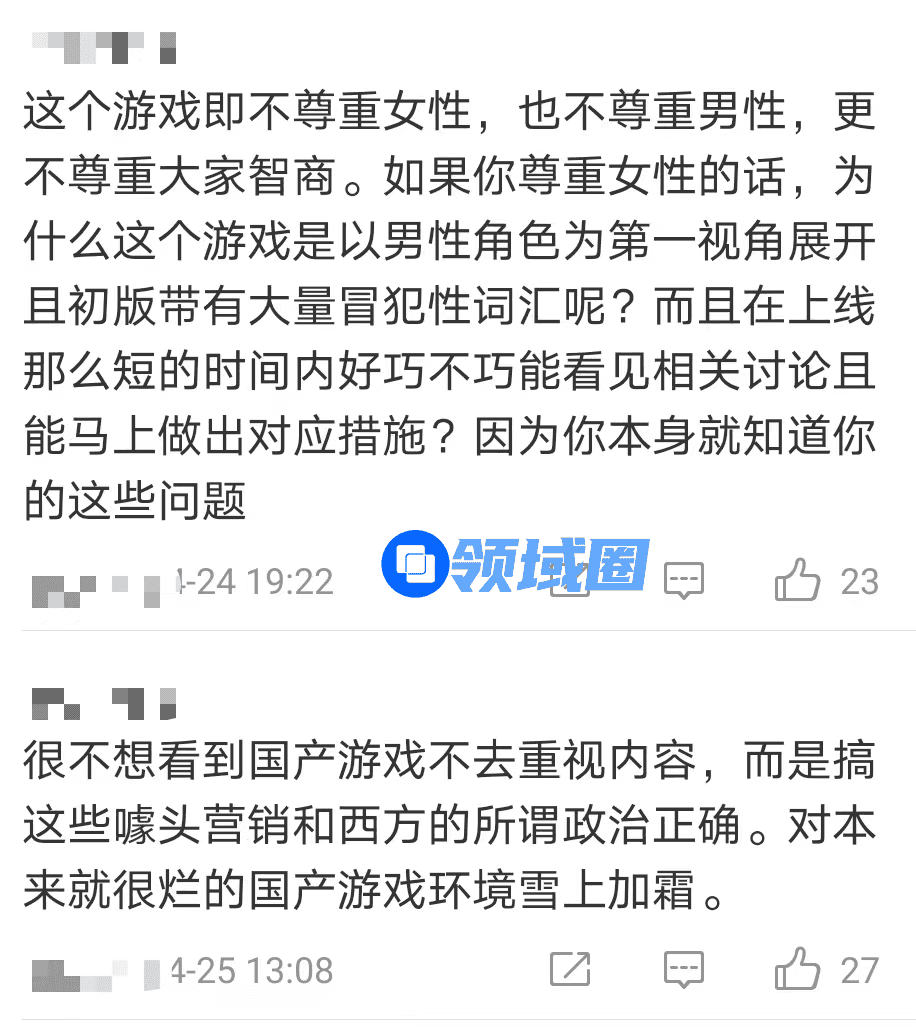The width and height of the screenshot is (916, 1029).
Task: Reply to the comment posted 4-24 19:22
Action: click(x=684, y=580)
